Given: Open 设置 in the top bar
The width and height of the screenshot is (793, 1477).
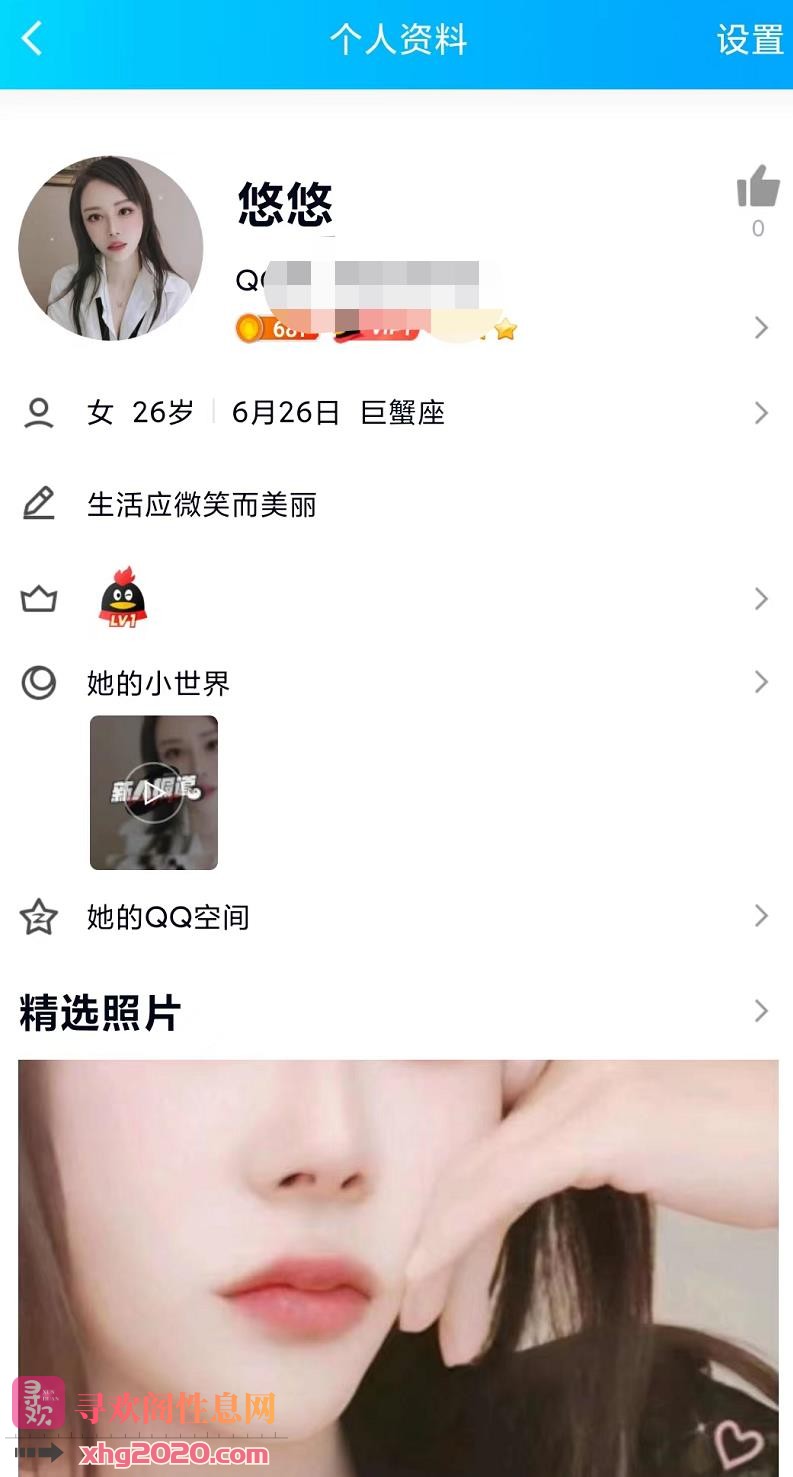Looking at the screenshot, I should (750, 40).
